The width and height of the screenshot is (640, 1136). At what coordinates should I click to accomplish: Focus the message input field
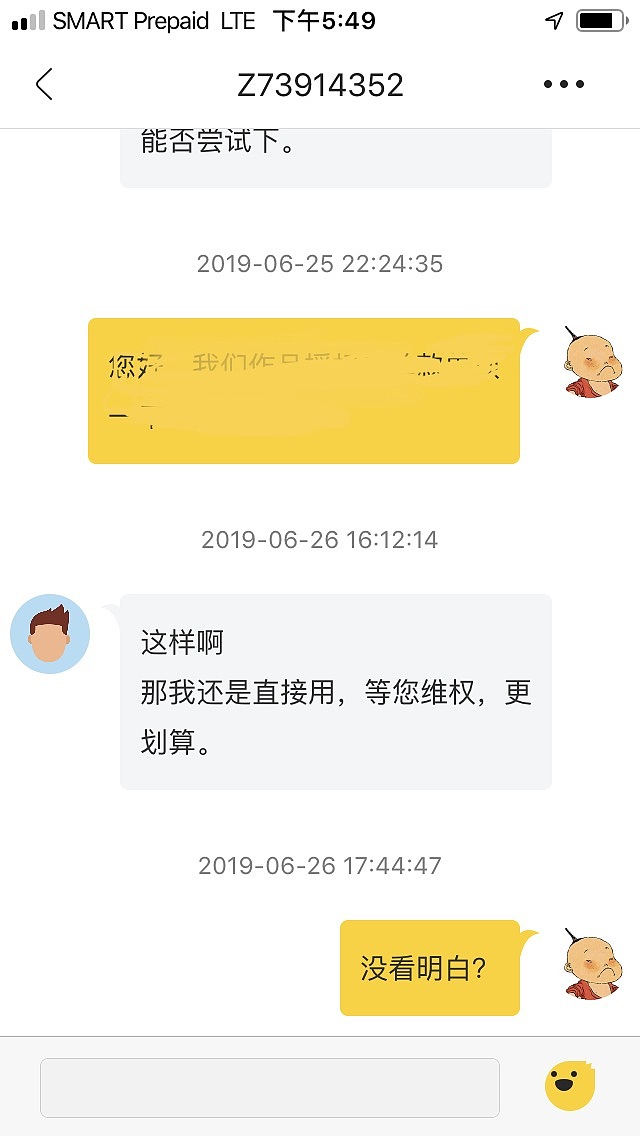click(269, 1087)
